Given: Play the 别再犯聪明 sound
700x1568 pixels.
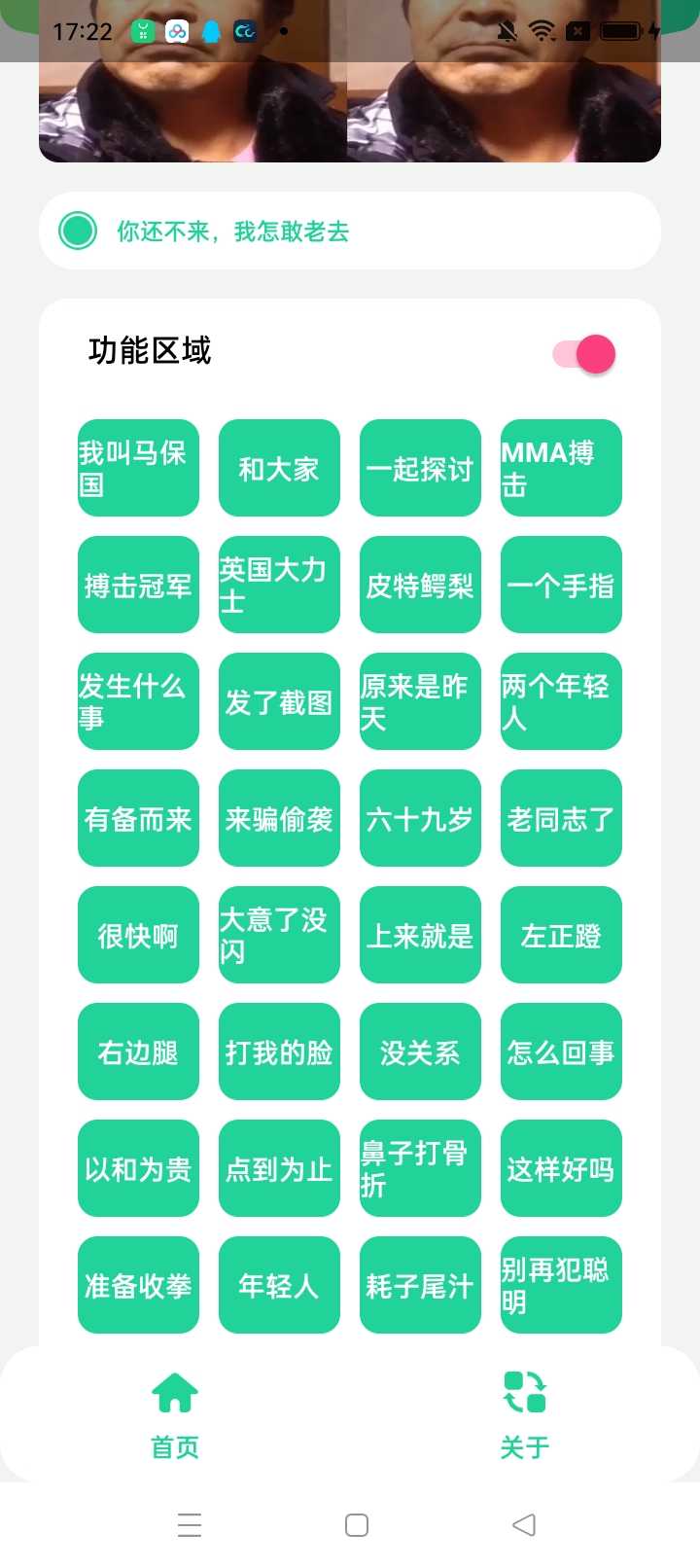Looking at the screenshot, I should click(561, 1285).
